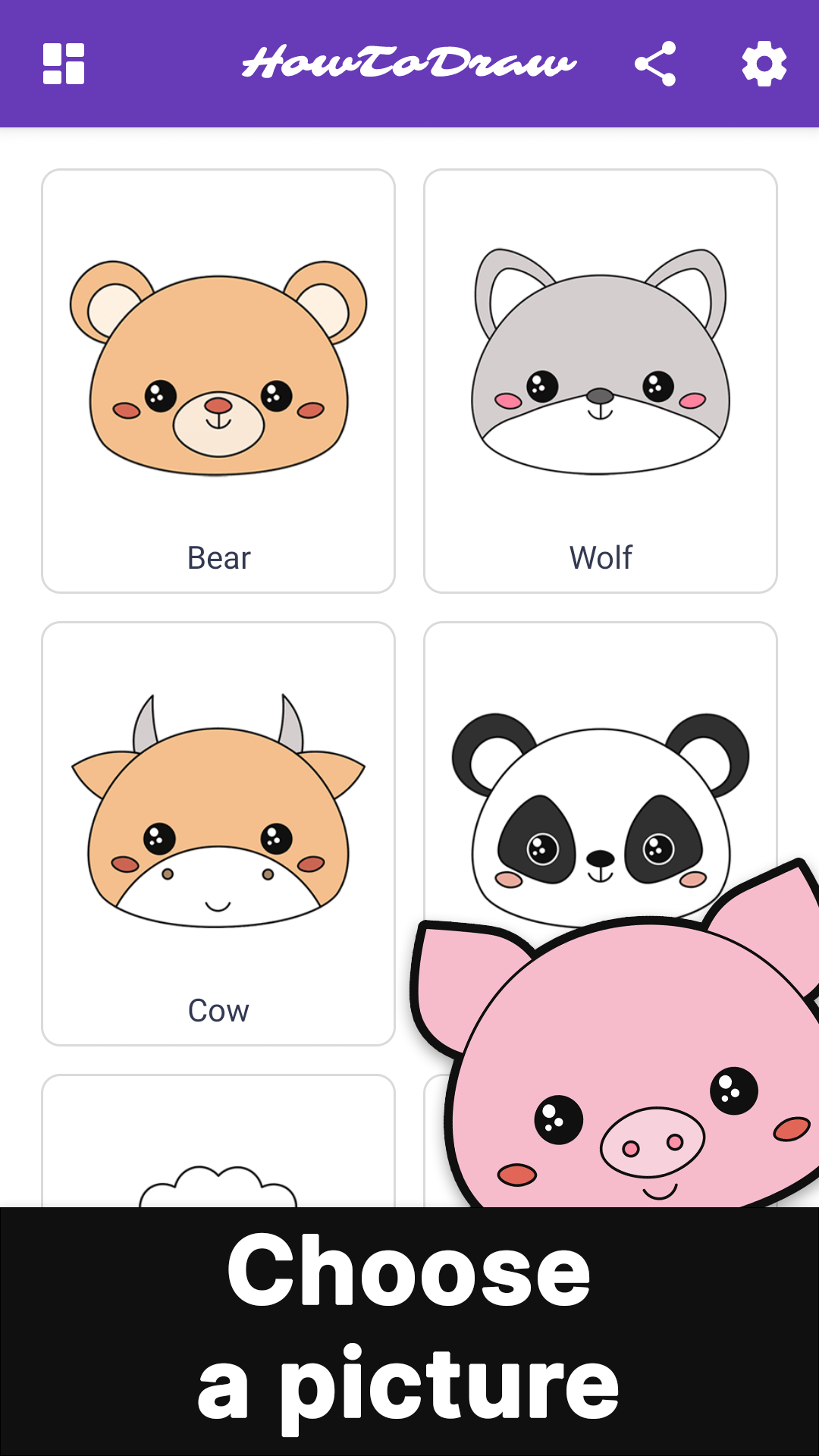Screen dimensions: 819x1456
Task: Open settings gear
Action: tap(764, 64)
